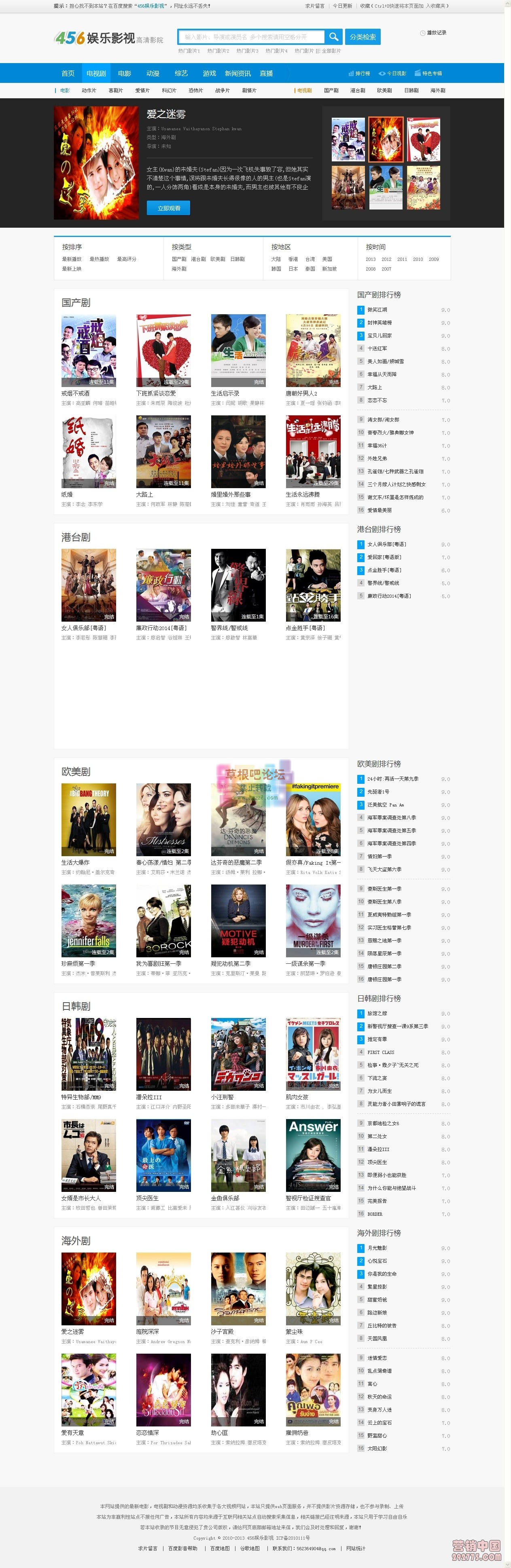Open 求片留言 footer link
Screen dimensions: 511x1568
147,1548
